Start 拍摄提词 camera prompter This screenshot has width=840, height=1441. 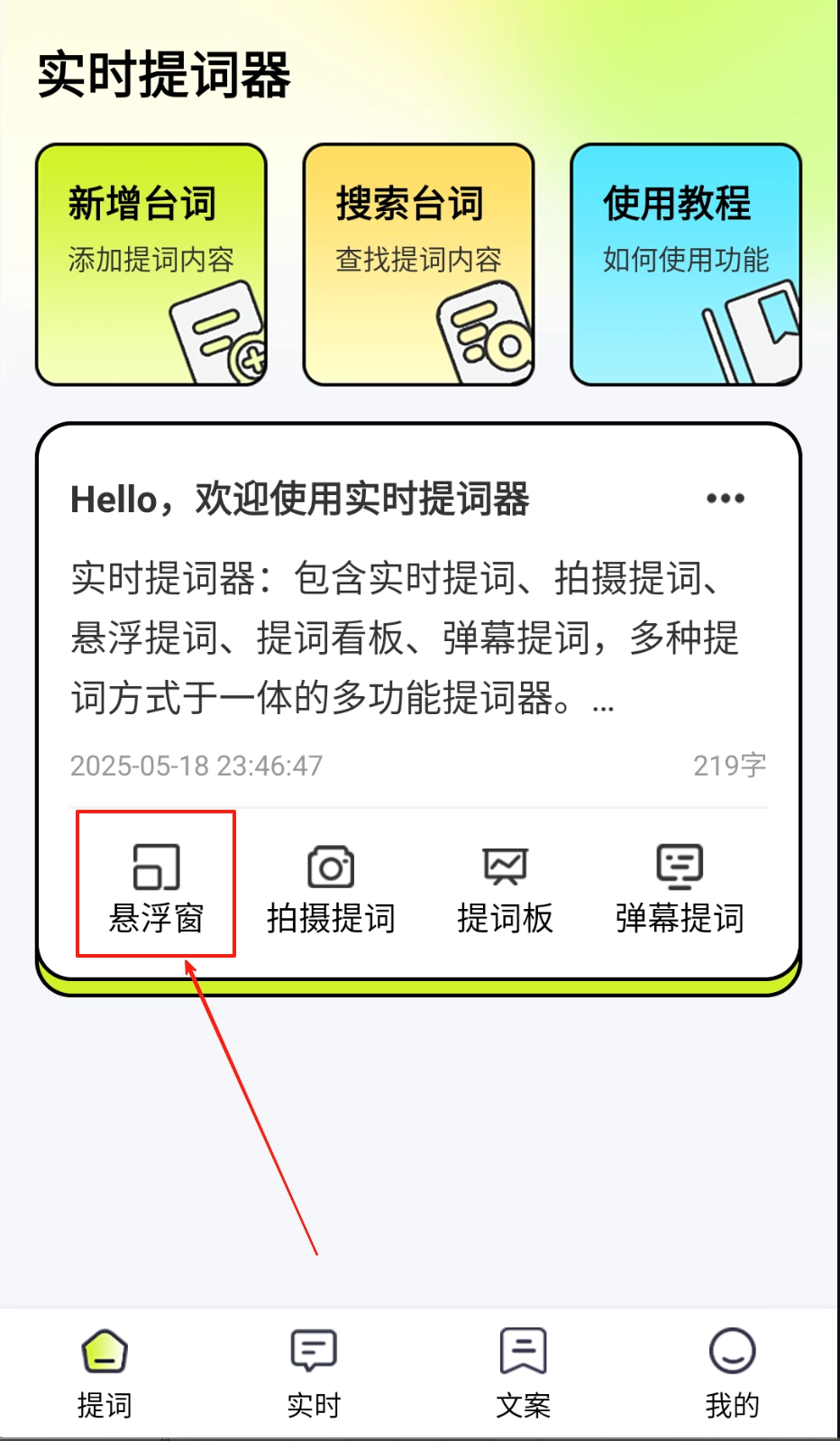click(331, 887)
